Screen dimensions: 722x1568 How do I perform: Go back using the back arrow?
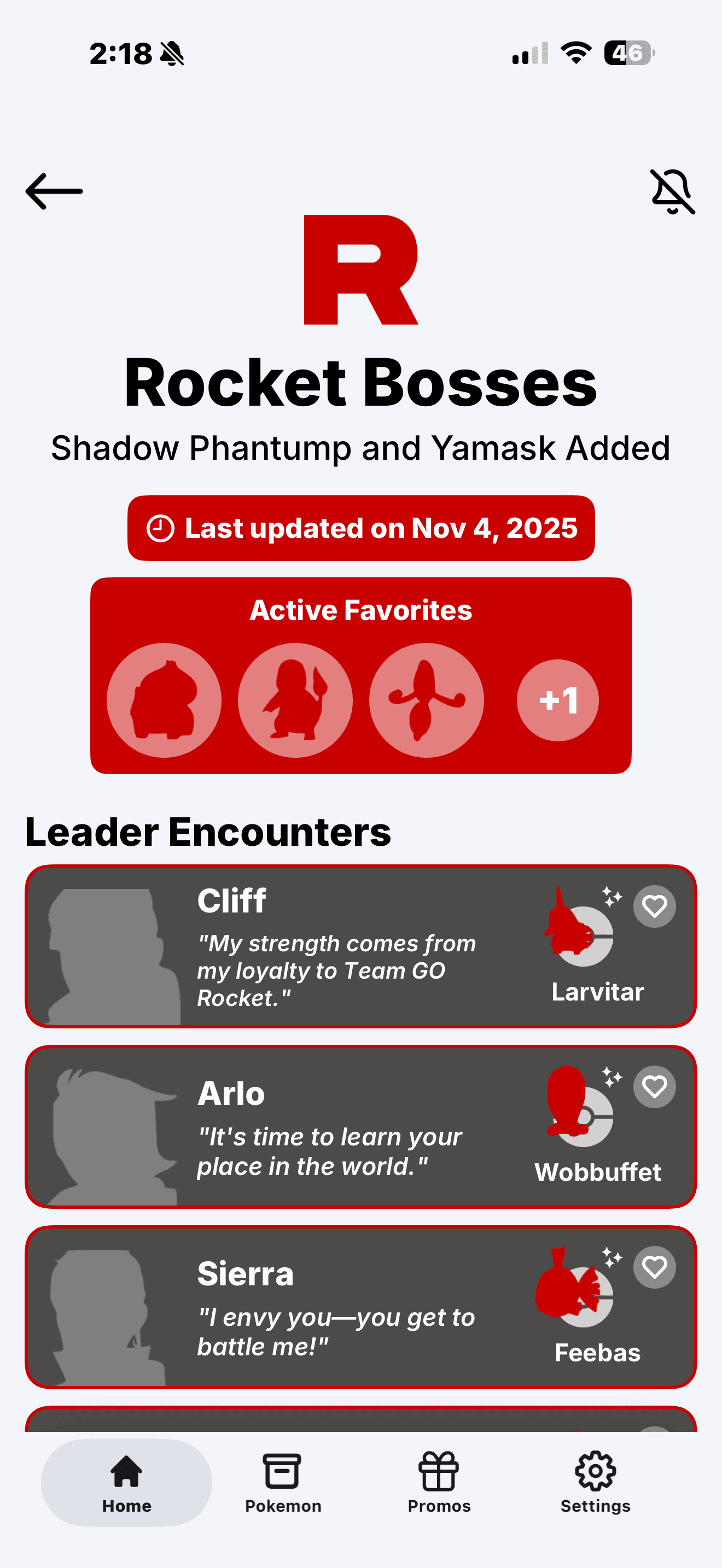click(54, 191)
